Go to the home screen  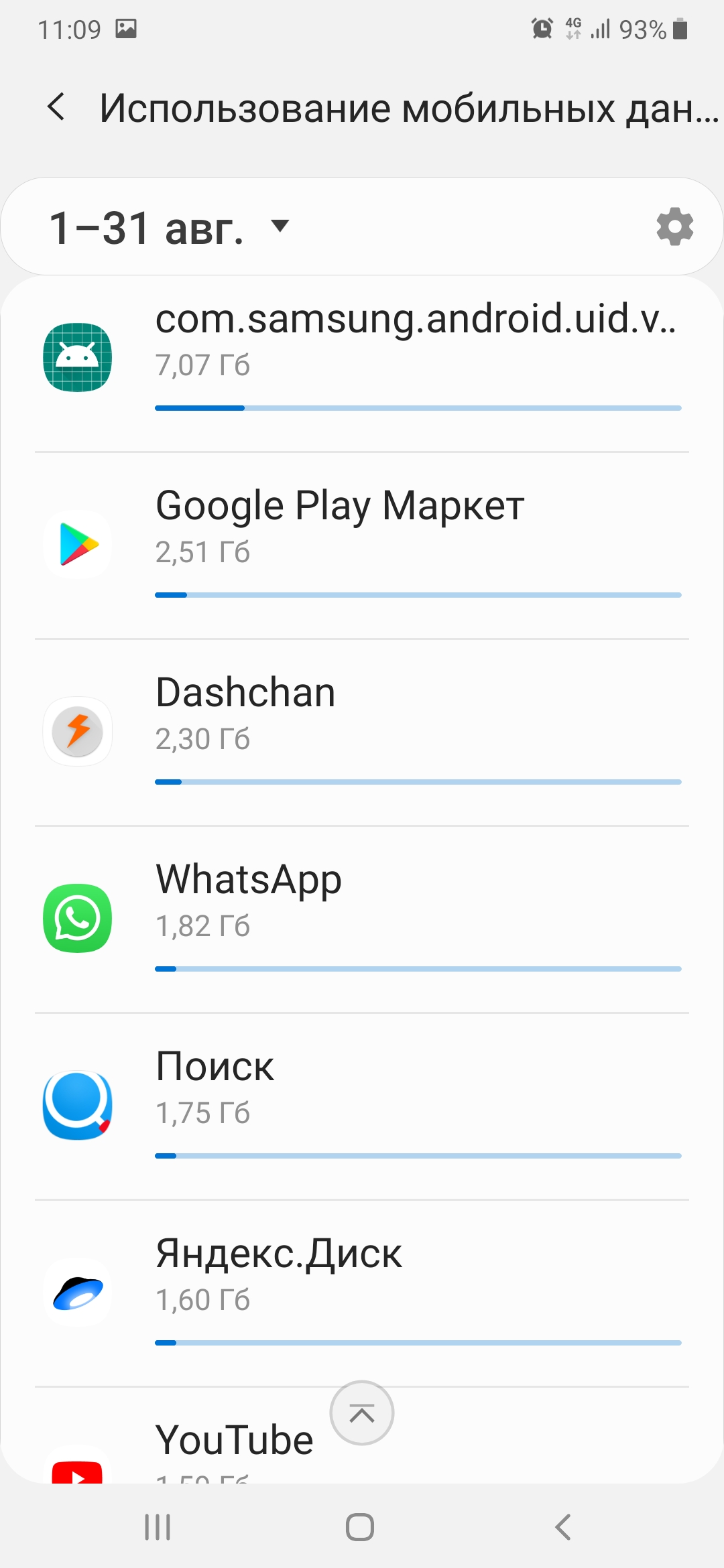point(360,1527)
